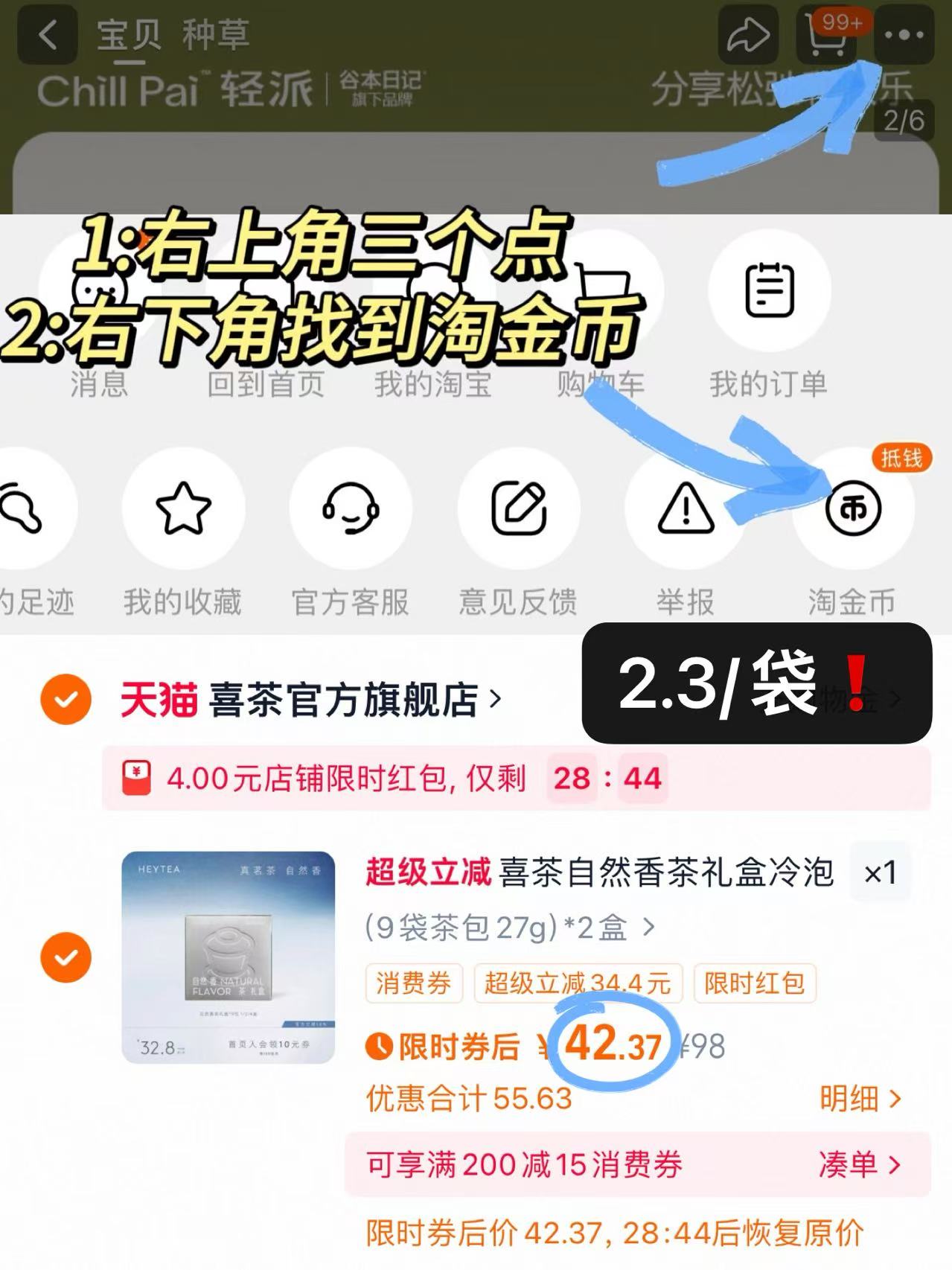Open the 意见反馈 feedback icon
The height and width of the screenshot is (1270, 952).
tap(520, 507)
